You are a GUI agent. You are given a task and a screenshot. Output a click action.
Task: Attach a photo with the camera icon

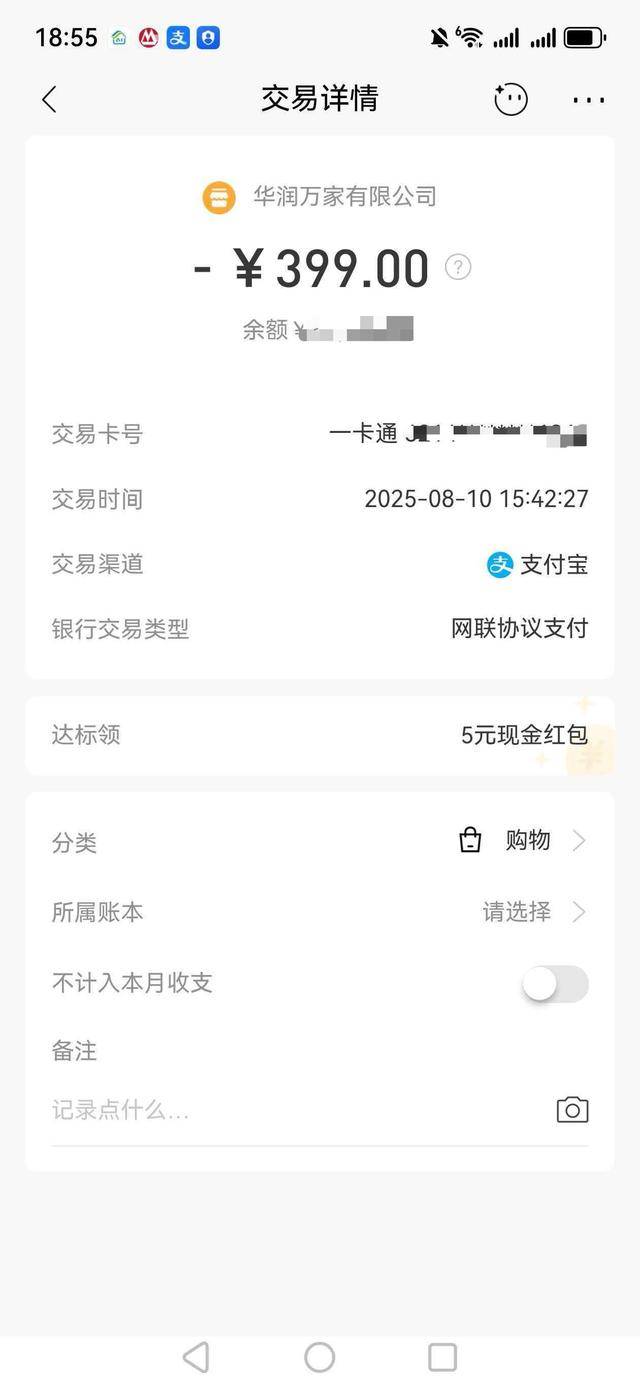coord(572,1110)
